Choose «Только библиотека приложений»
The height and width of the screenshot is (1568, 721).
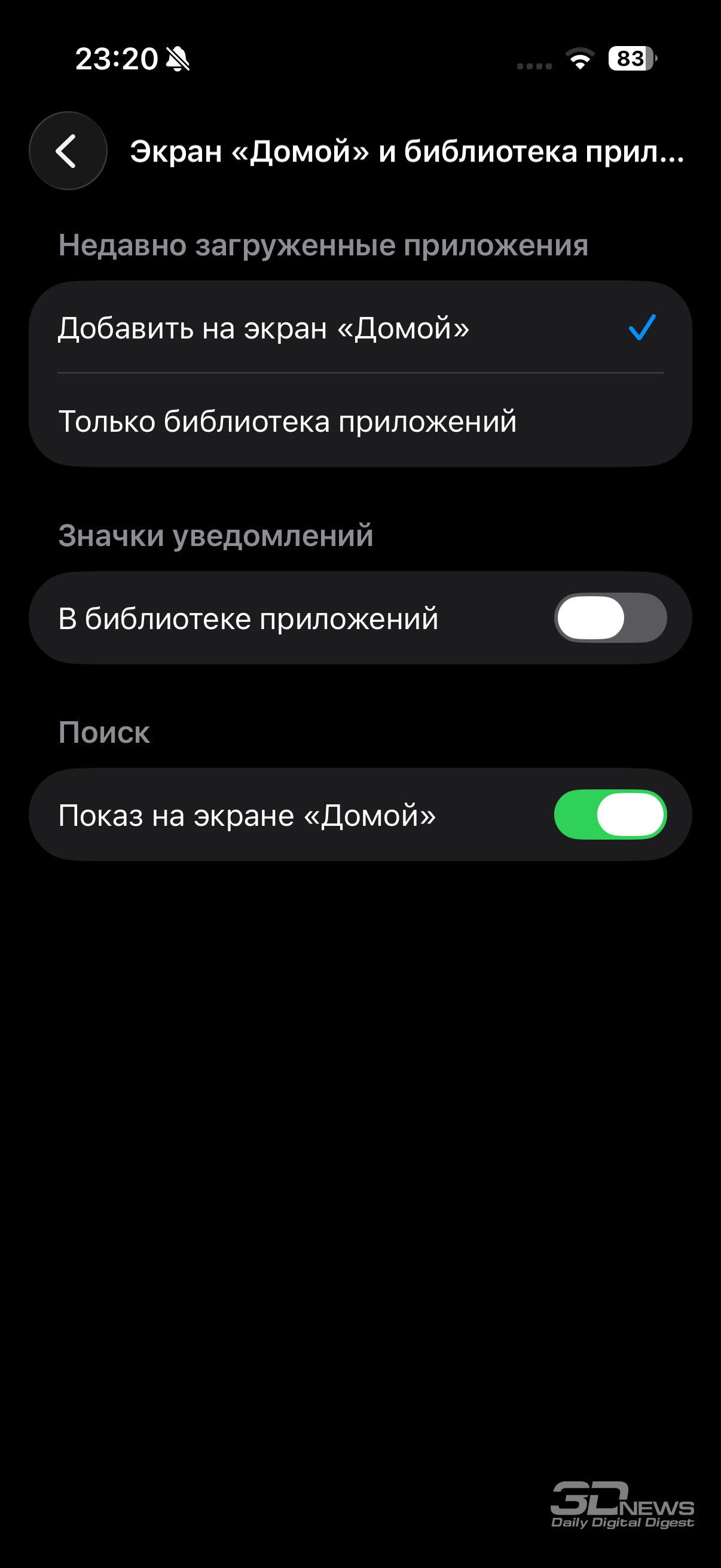(x=359, y=421)
